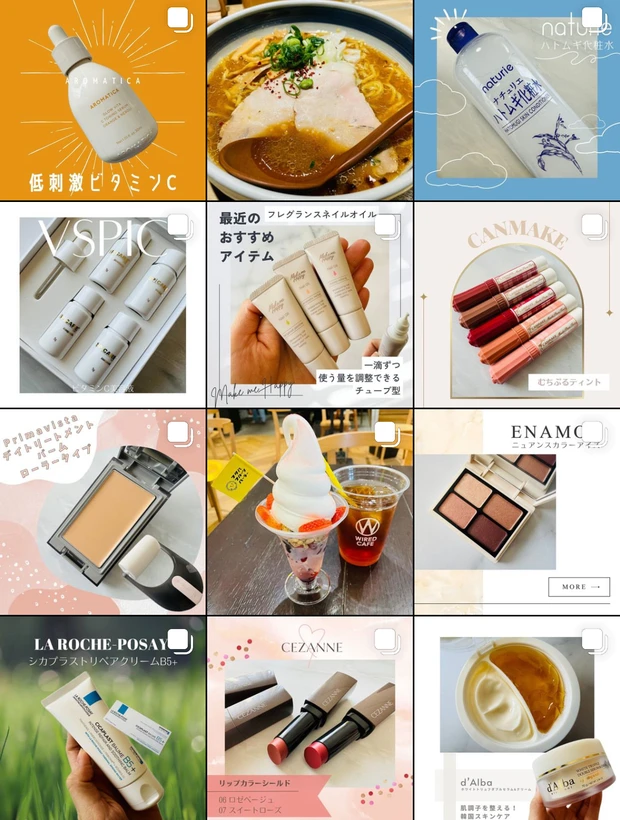
Task: Open the La Roche-Posay Cicaplast post
Action: [x=102, y=720]
